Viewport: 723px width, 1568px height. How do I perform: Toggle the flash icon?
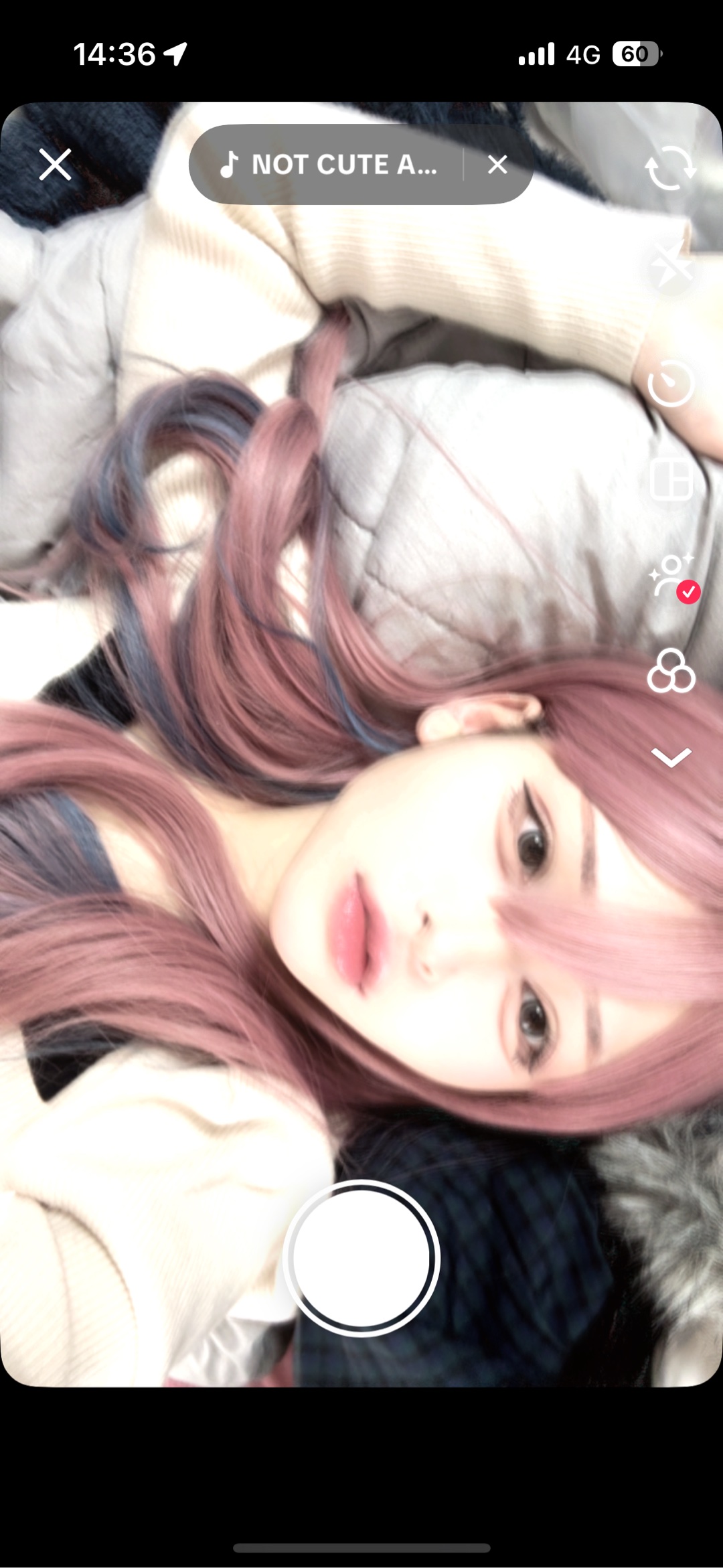[x=671, y=267]
